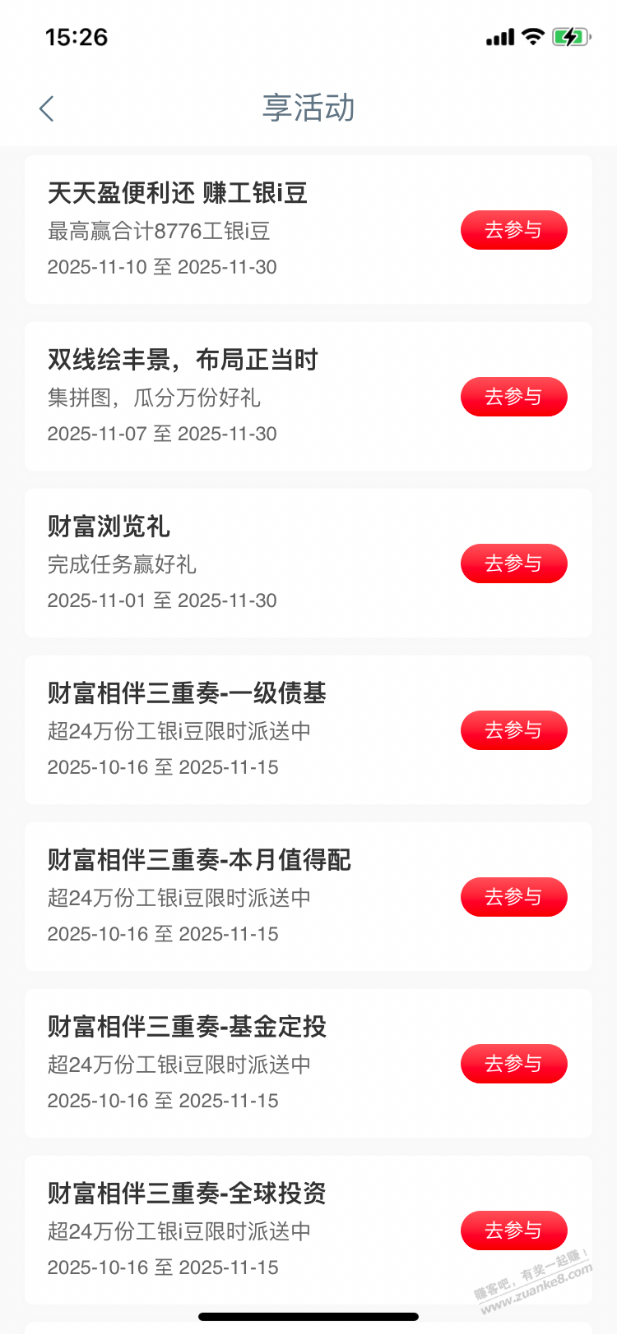Hit 去参与 for 财富相伴三重奏-本月值得配

pyautogui.click(x=513, y=897)
